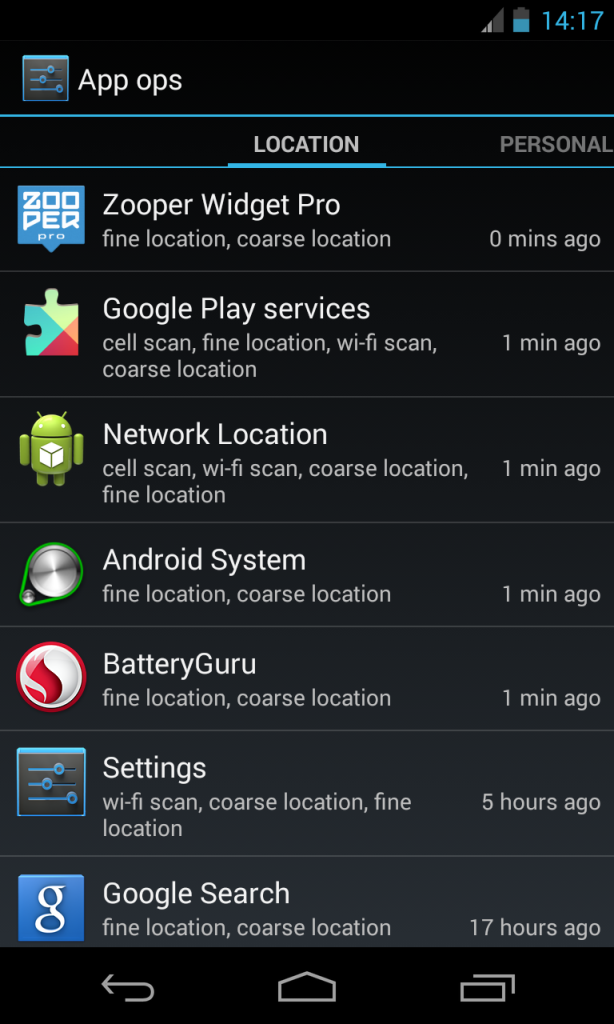Viewport: 614px width, 1024px height.
Task: Select the Location tab
Action: pyautogui.click(x=306, y=144)
